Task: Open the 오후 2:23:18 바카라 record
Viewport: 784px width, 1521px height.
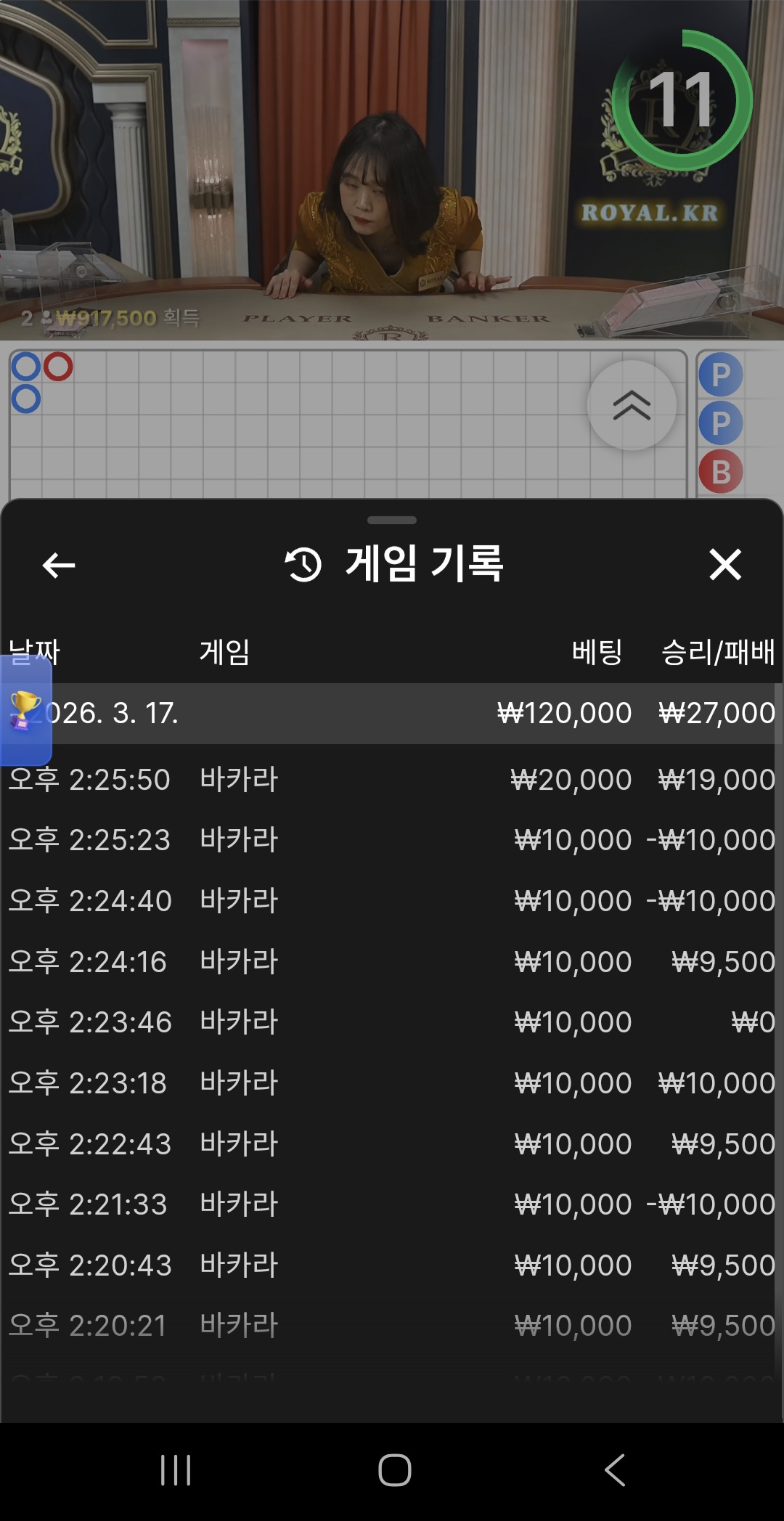Action: click(x=392, y=1083)
